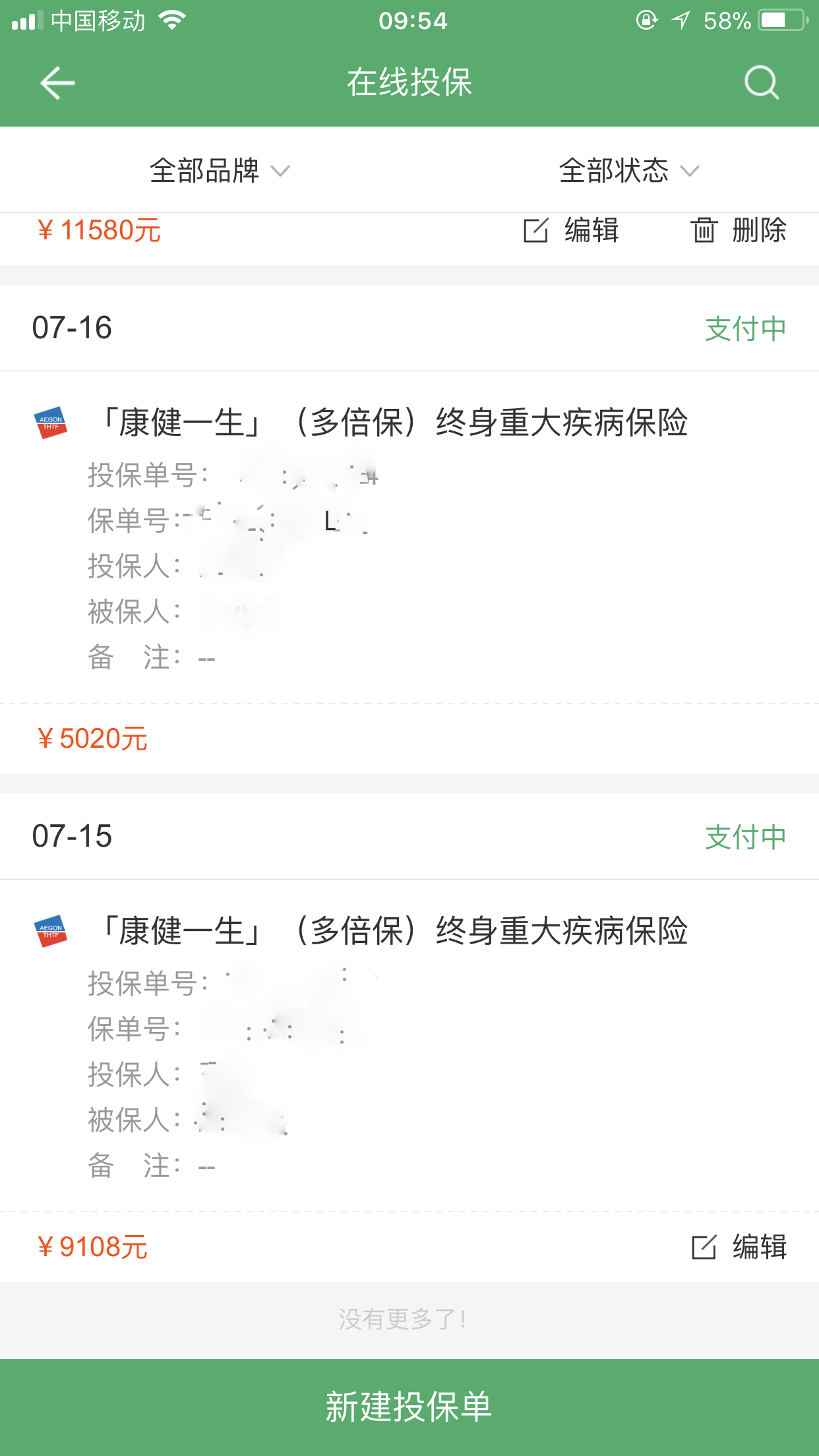This screenshot has height=1456, width=819.
Task: Open the search icon in the header
Action: pyautogui.click(x=762, y=83)
